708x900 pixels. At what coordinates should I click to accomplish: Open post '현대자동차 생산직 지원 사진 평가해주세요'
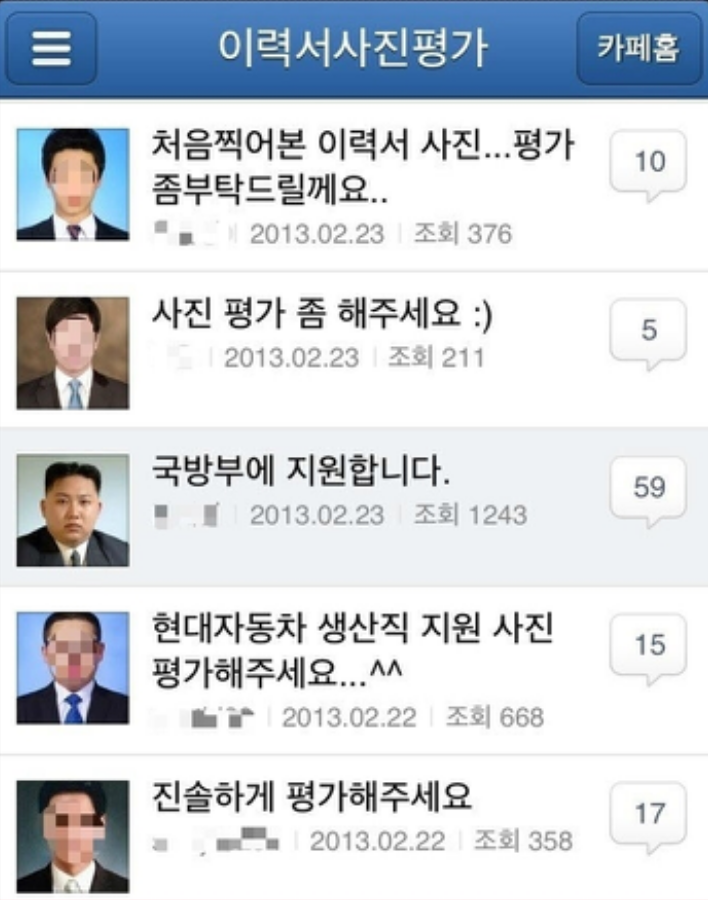pyautogui.click(x=352, y=646)
